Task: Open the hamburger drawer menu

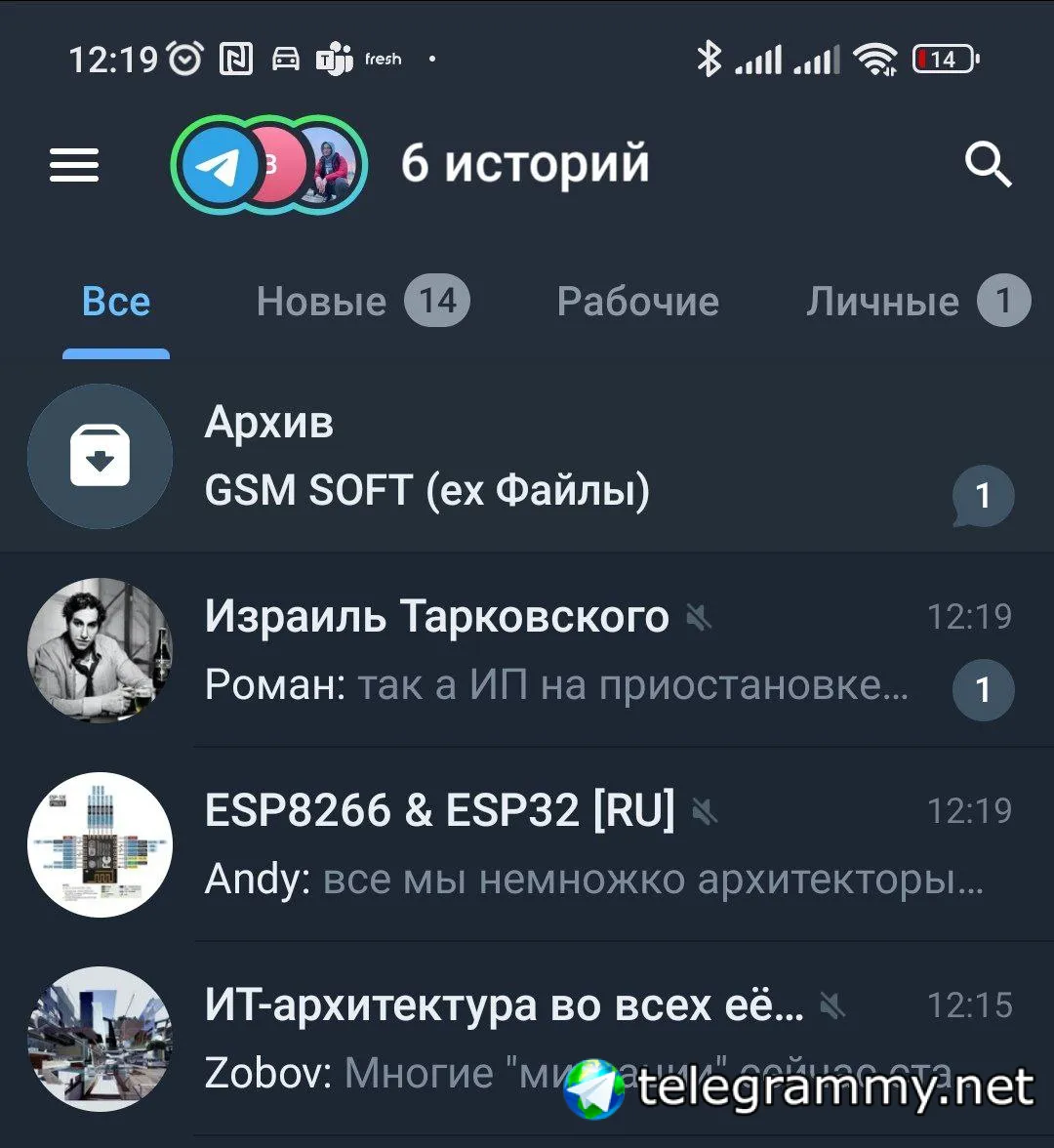Action: [74, 164]
